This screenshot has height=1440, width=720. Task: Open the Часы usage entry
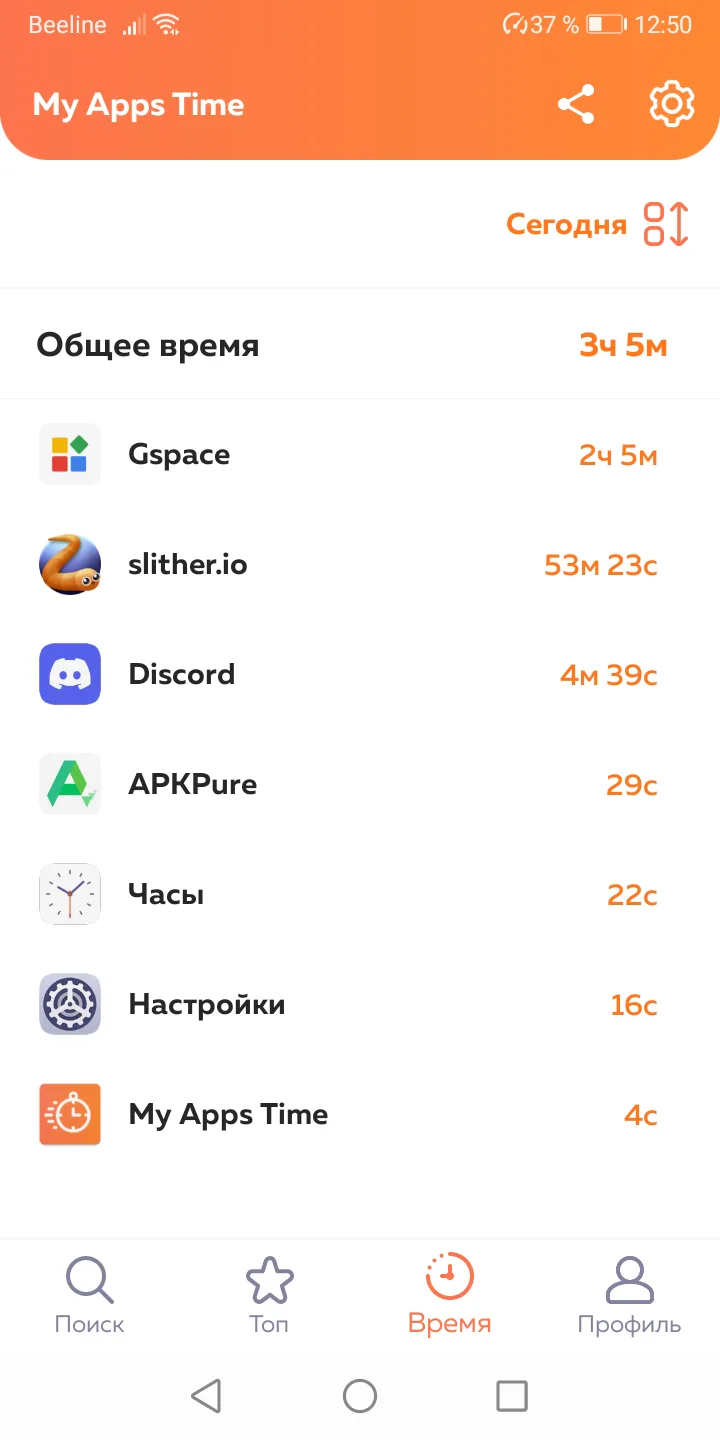point(360,895)
